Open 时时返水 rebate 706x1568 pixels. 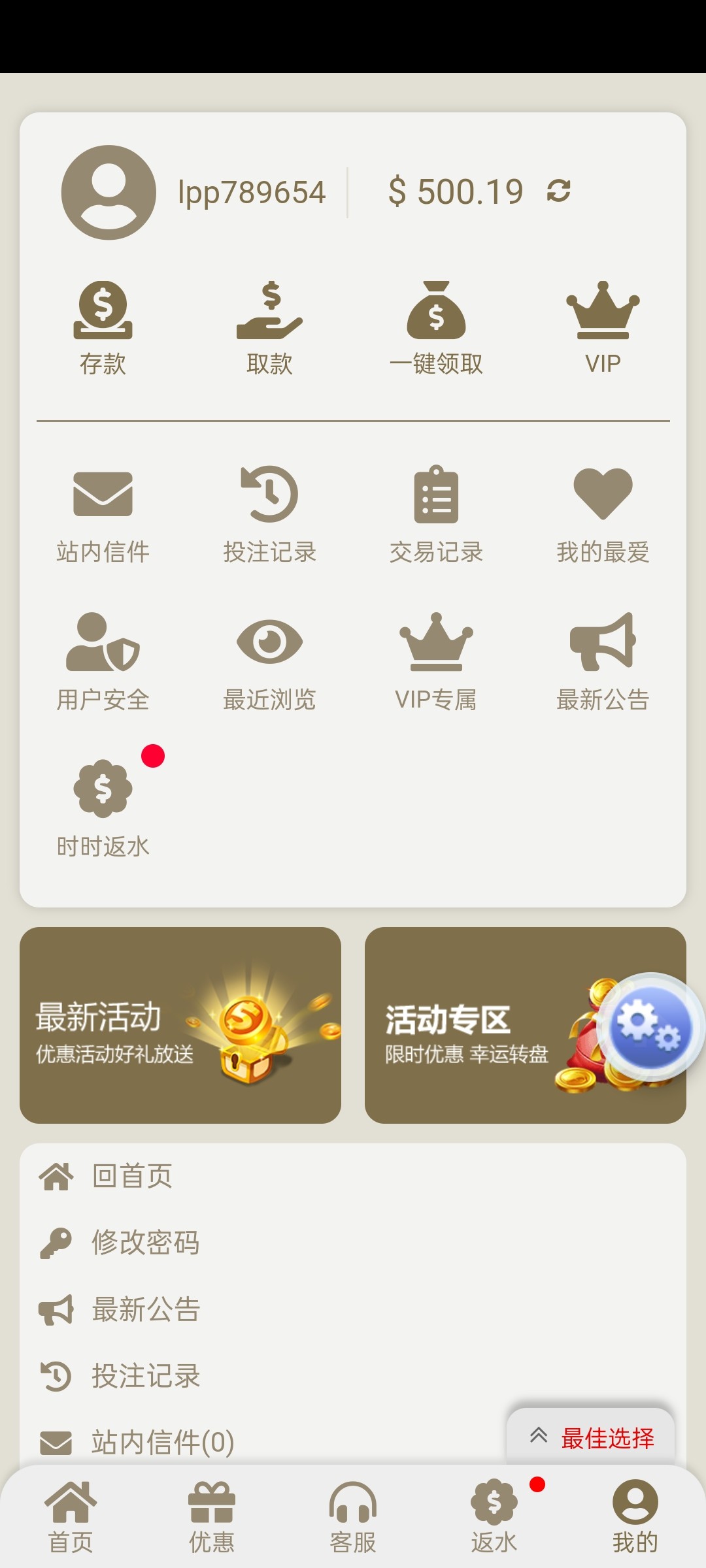(103, 808)
